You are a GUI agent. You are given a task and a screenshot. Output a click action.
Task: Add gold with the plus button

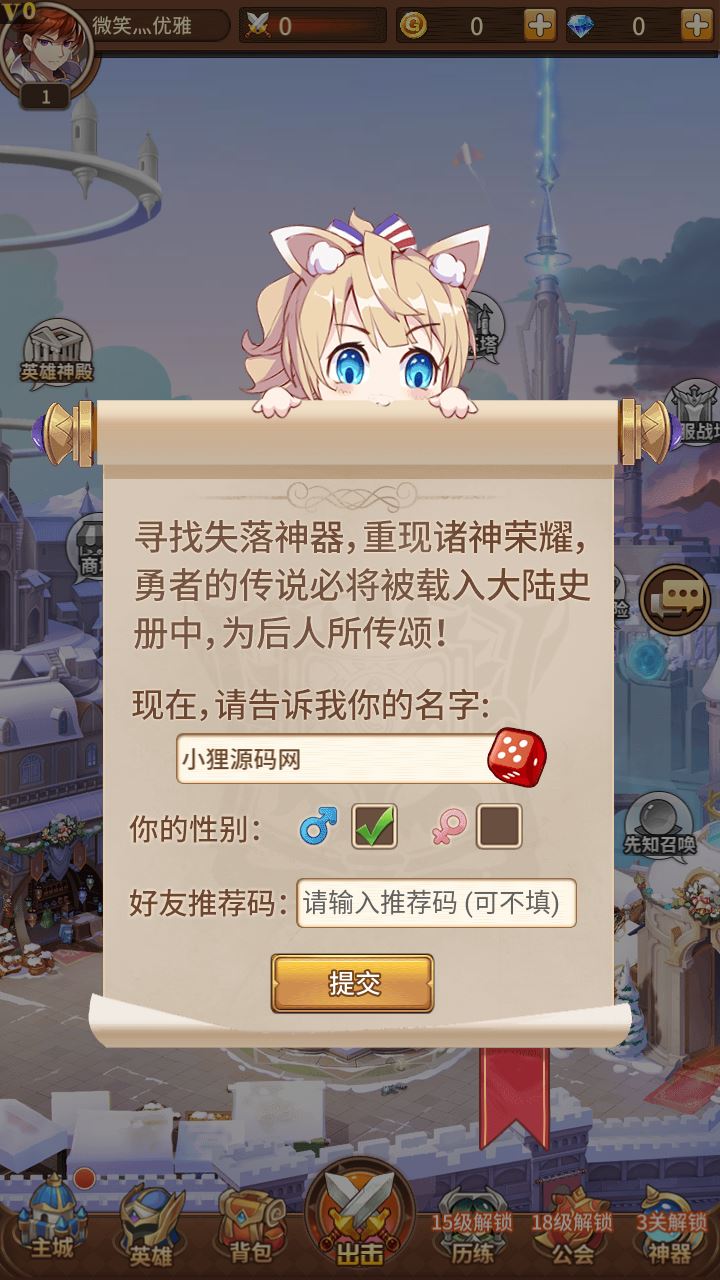tap(540, 26)
